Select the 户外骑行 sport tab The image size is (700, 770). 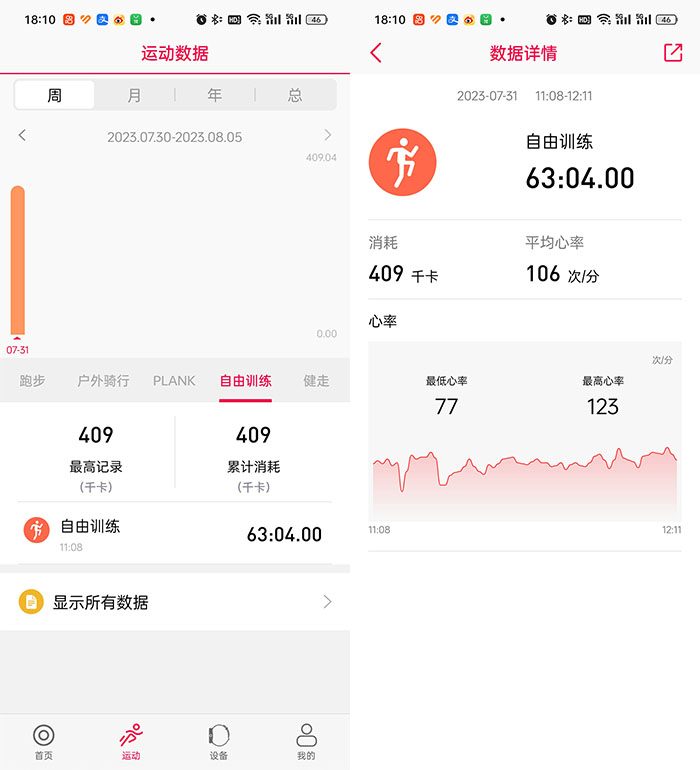pos(103,381)
